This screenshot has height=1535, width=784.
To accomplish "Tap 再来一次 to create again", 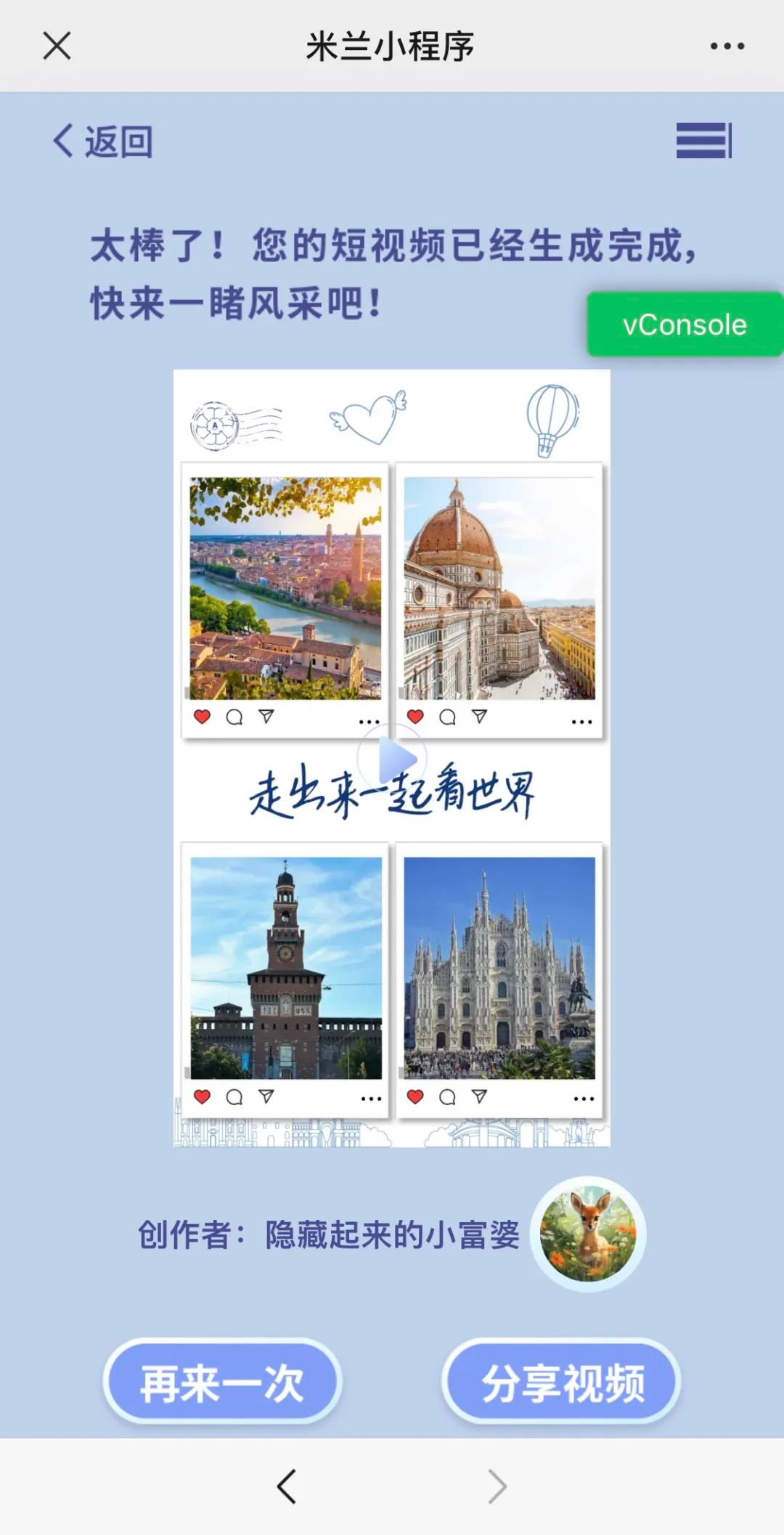I will pos(222,1383).
